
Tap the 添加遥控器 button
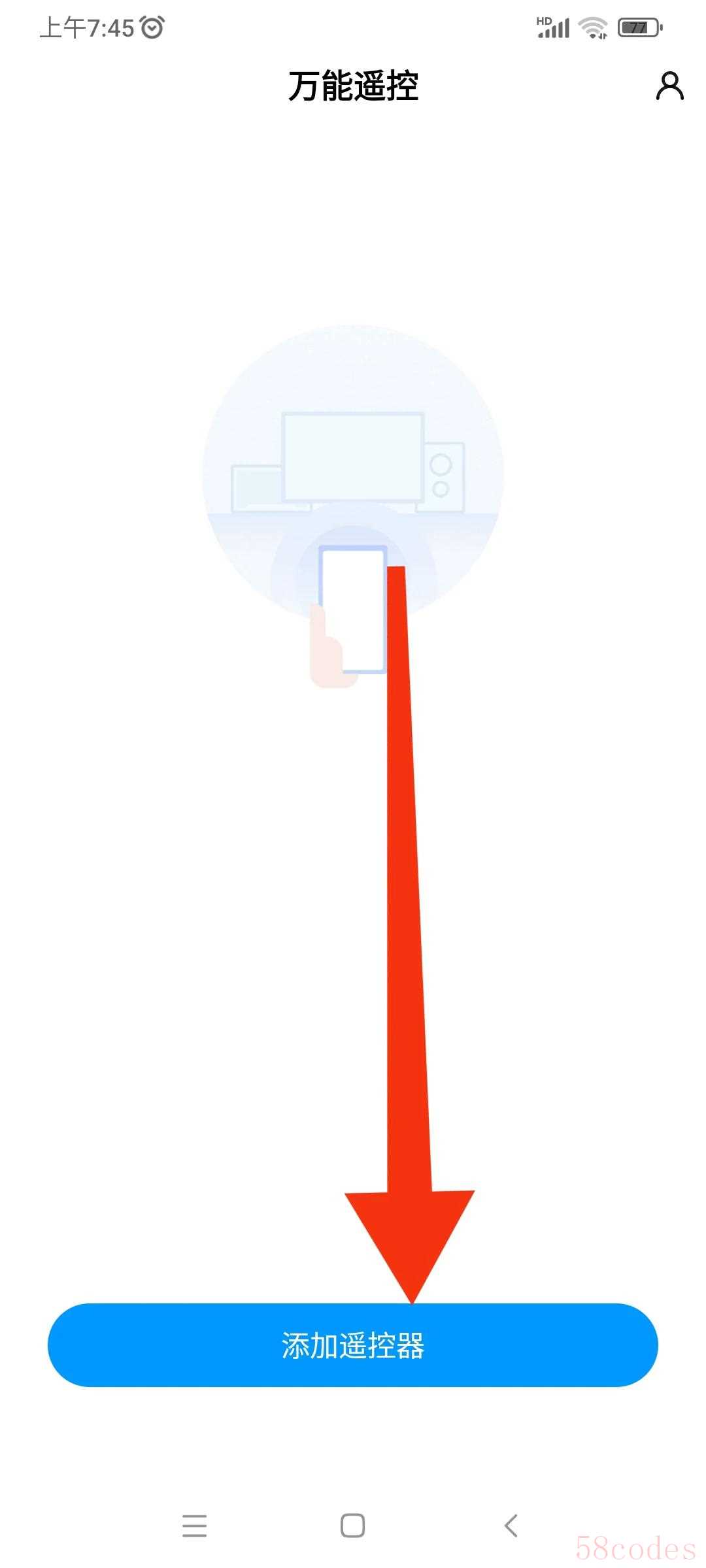(x=352, y=1345)
